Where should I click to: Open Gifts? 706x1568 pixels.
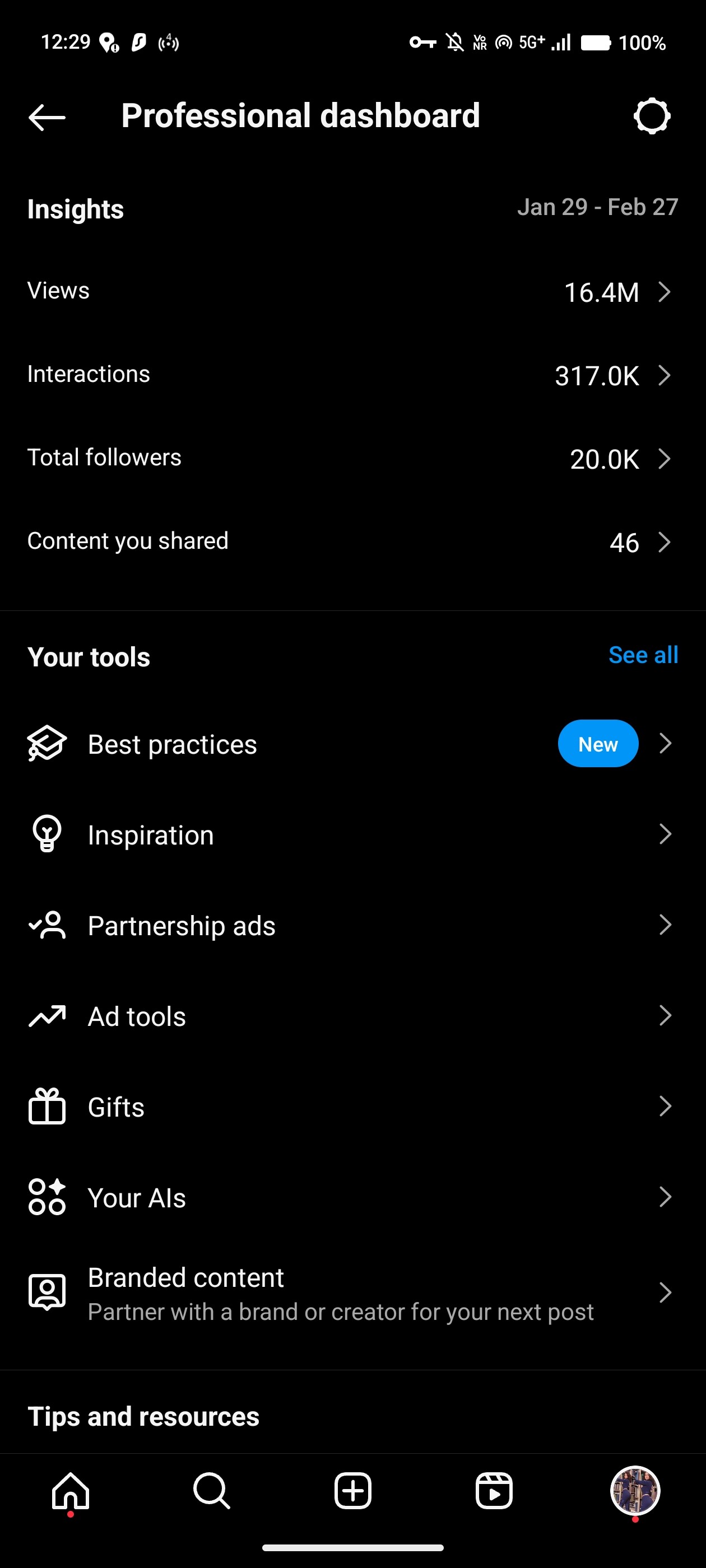352,1107
